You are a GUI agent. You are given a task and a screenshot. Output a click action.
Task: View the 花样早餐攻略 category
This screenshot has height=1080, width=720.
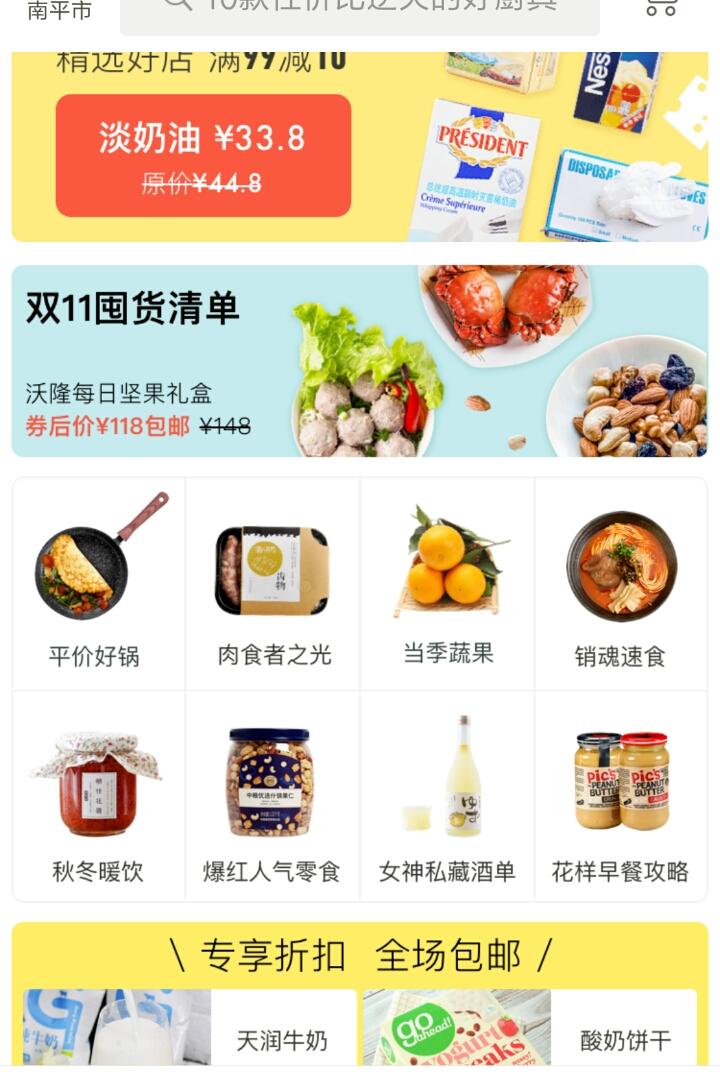coord(621,800)
